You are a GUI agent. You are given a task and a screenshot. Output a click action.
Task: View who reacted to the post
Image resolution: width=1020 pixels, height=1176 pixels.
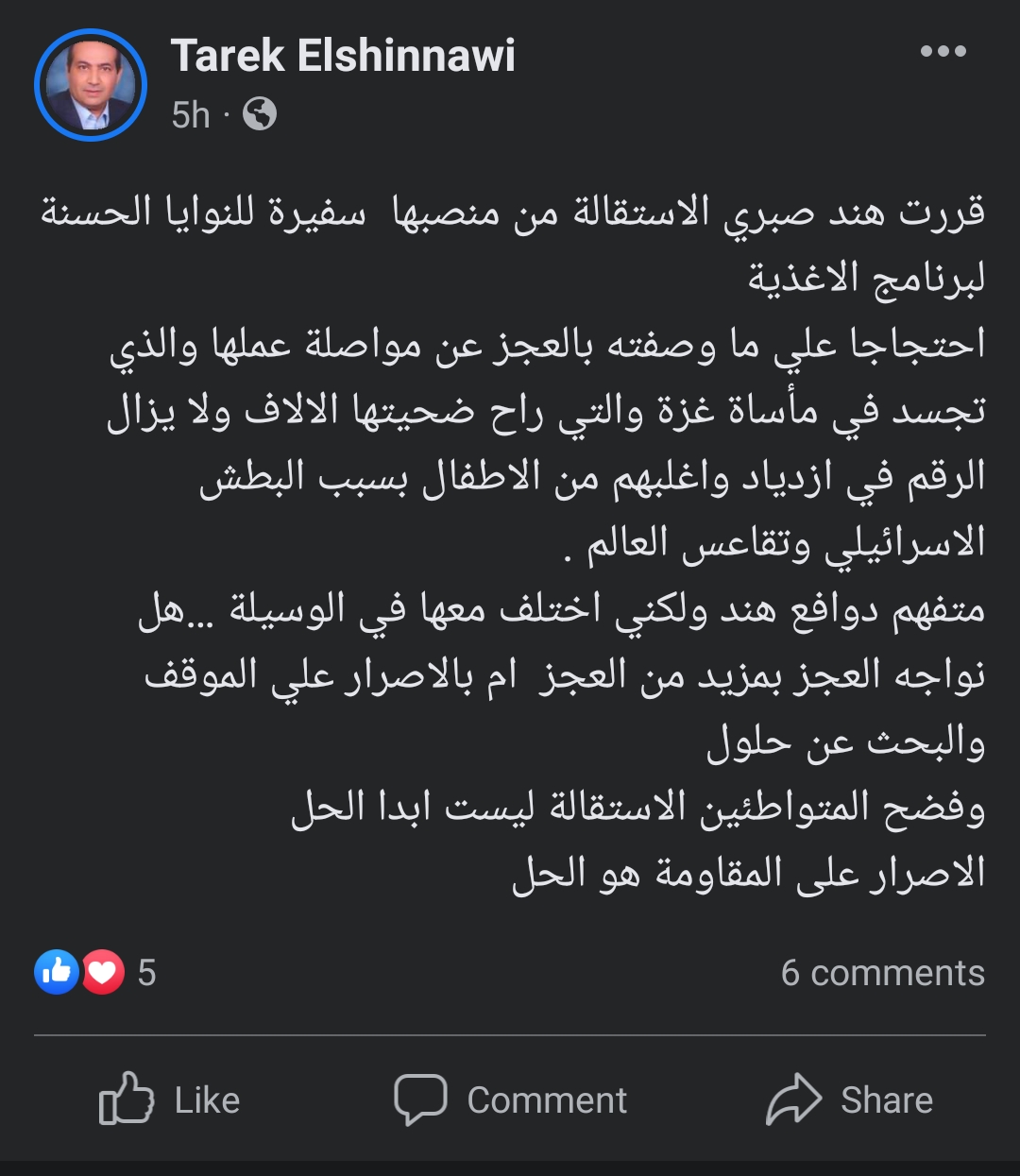94,972
